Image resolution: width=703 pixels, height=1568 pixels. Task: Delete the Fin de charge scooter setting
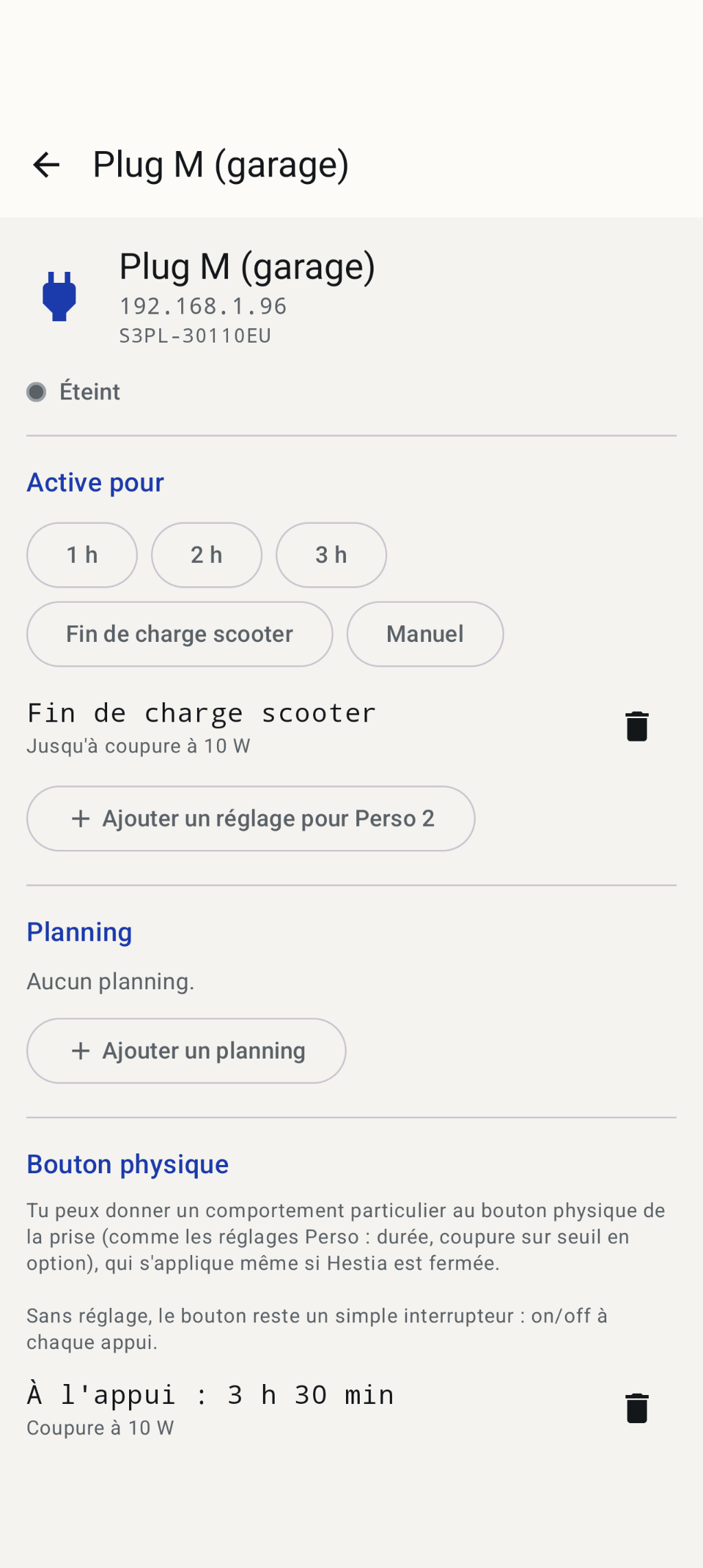pyautogui.click(x=637, y=726)
